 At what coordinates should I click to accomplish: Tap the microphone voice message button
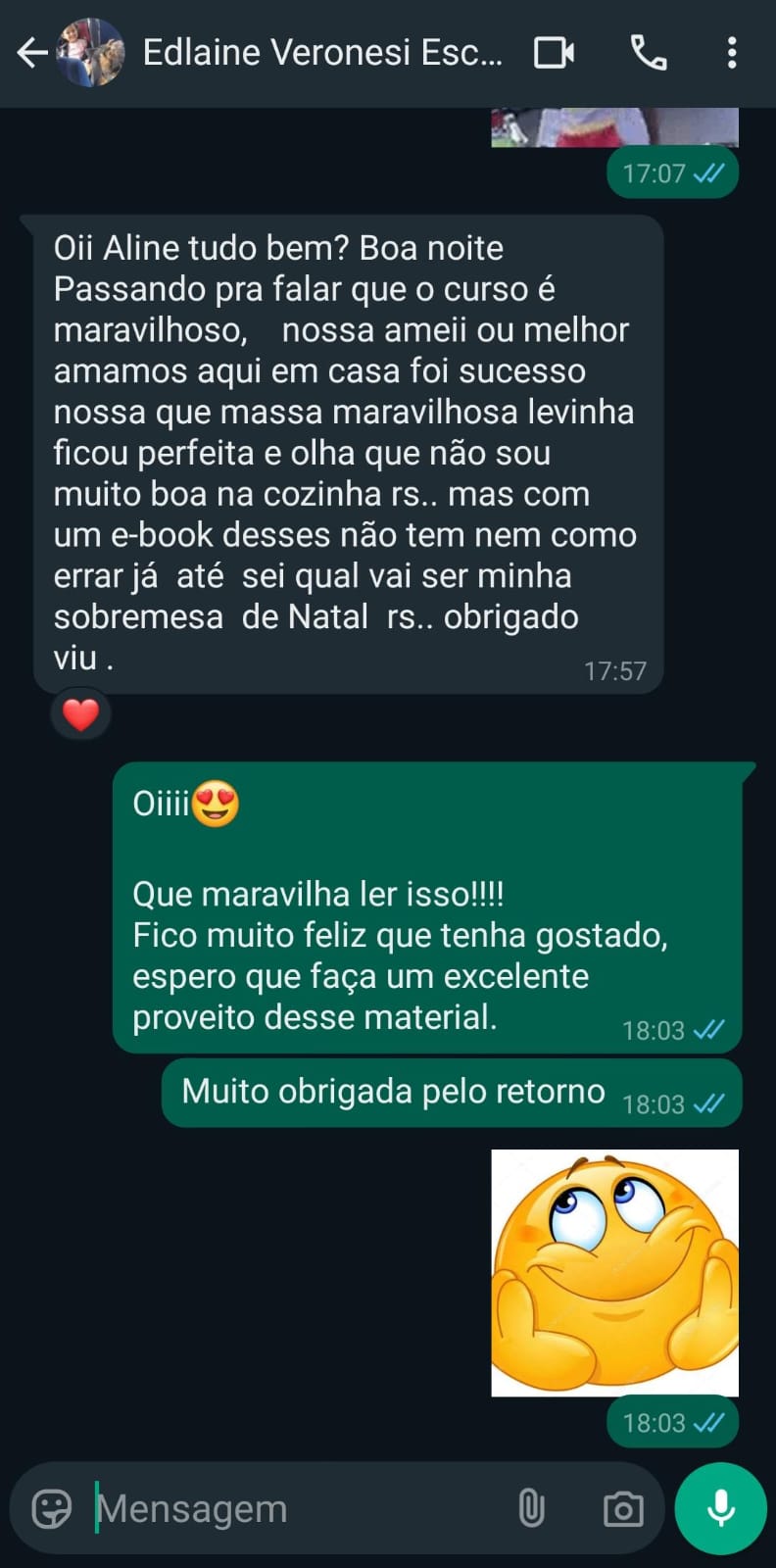pos(721,1509)
